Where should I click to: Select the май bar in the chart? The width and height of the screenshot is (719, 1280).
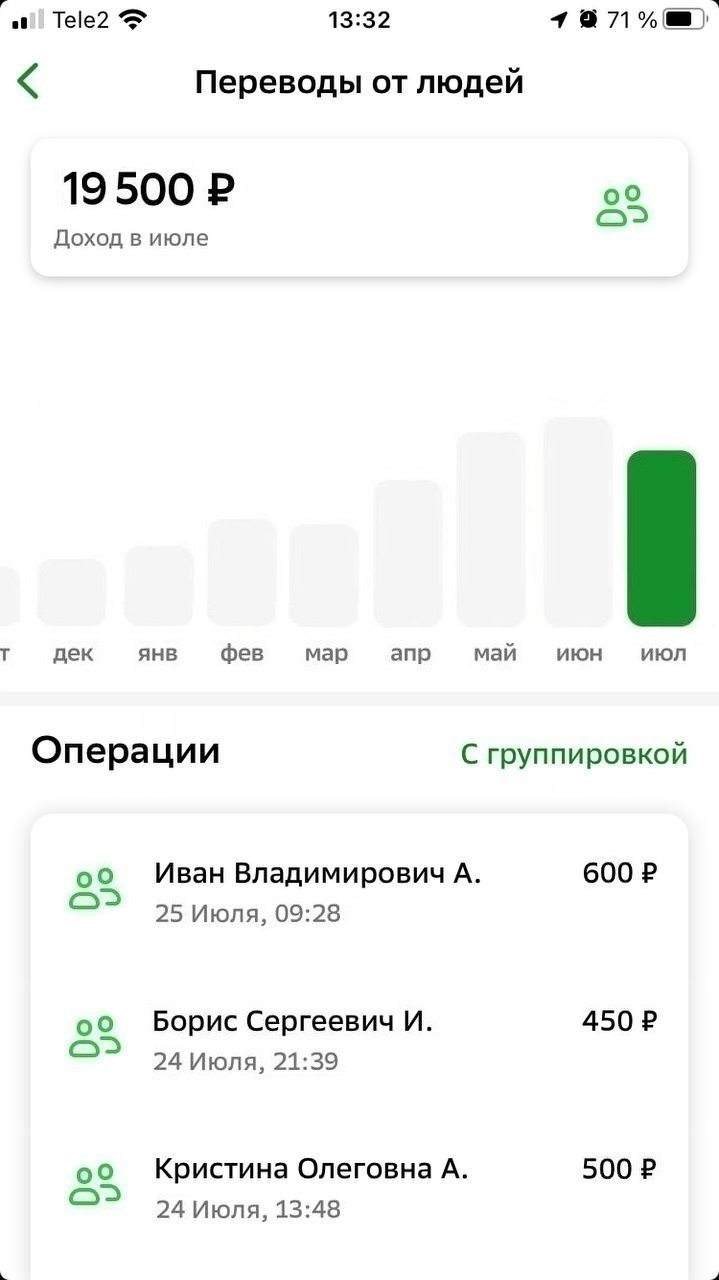491,530
